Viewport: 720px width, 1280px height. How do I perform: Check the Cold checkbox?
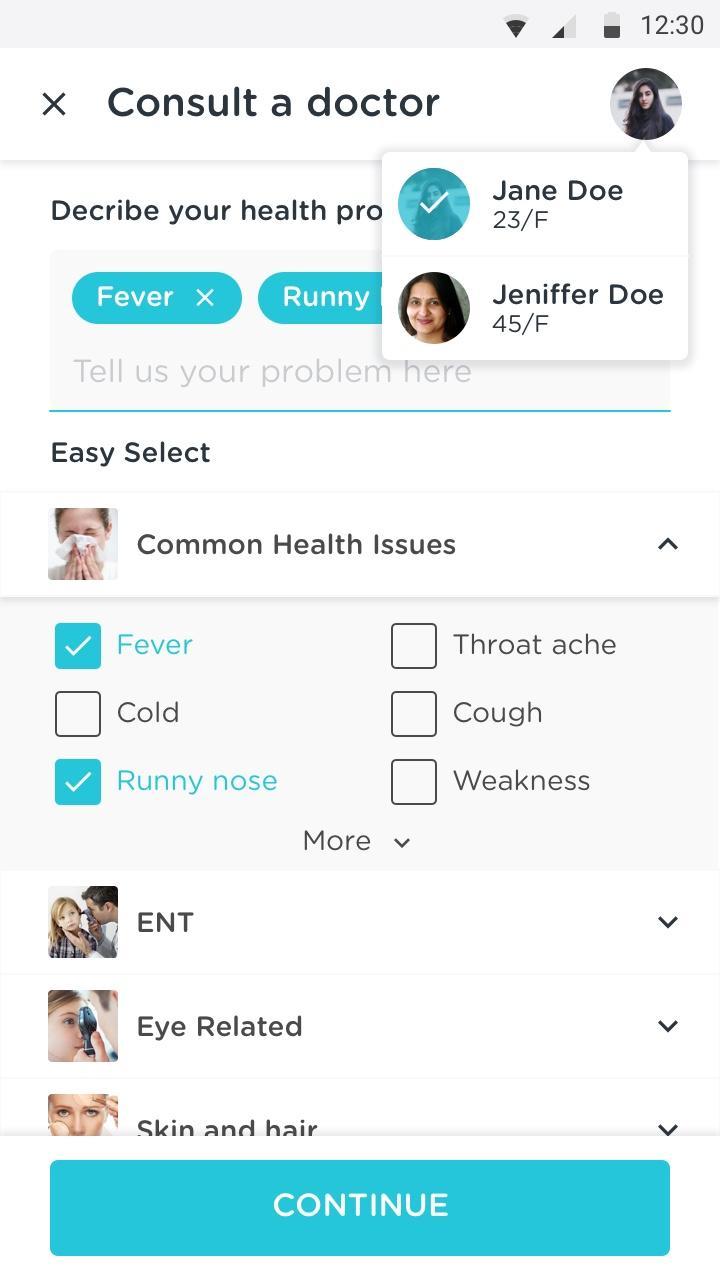[78, 713]
